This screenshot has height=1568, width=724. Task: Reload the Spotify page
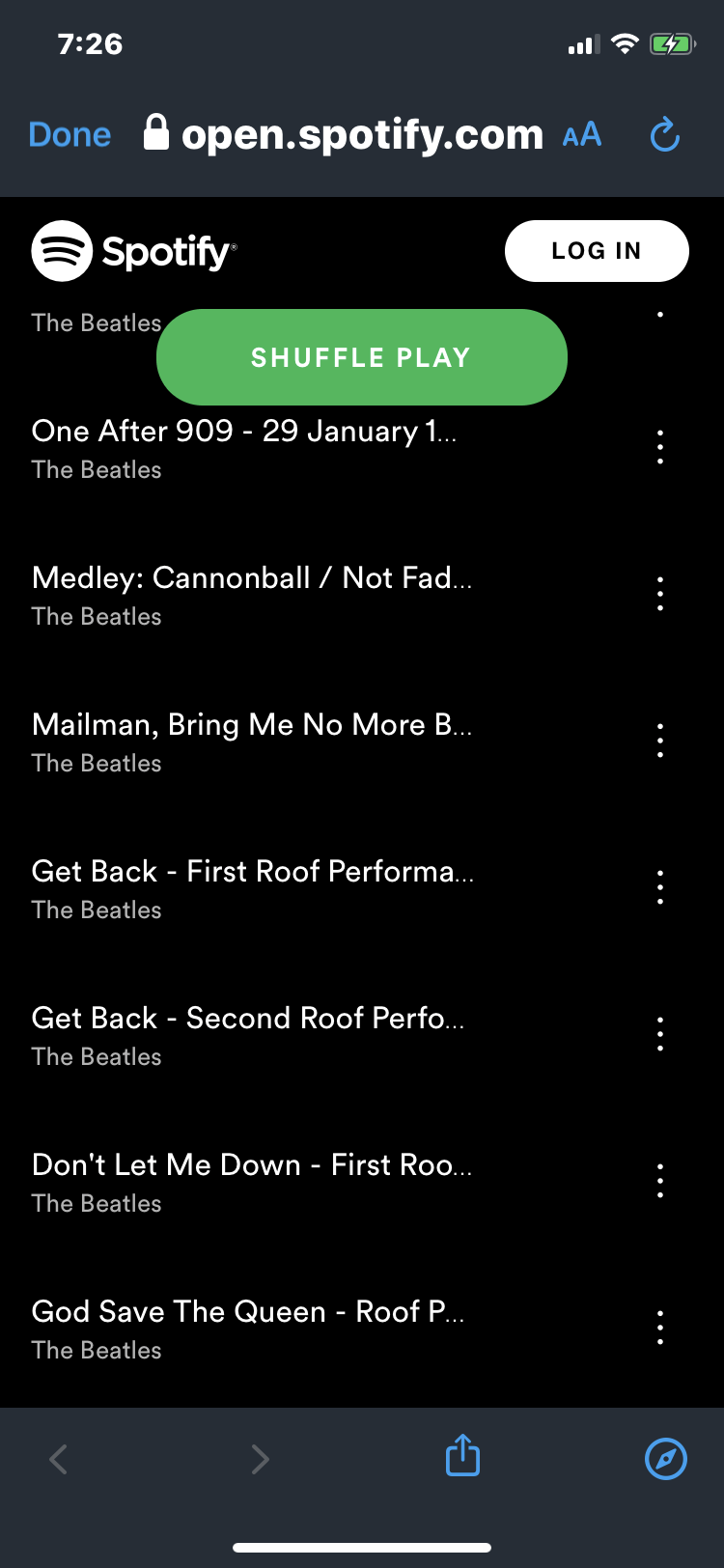click(665, 135)
